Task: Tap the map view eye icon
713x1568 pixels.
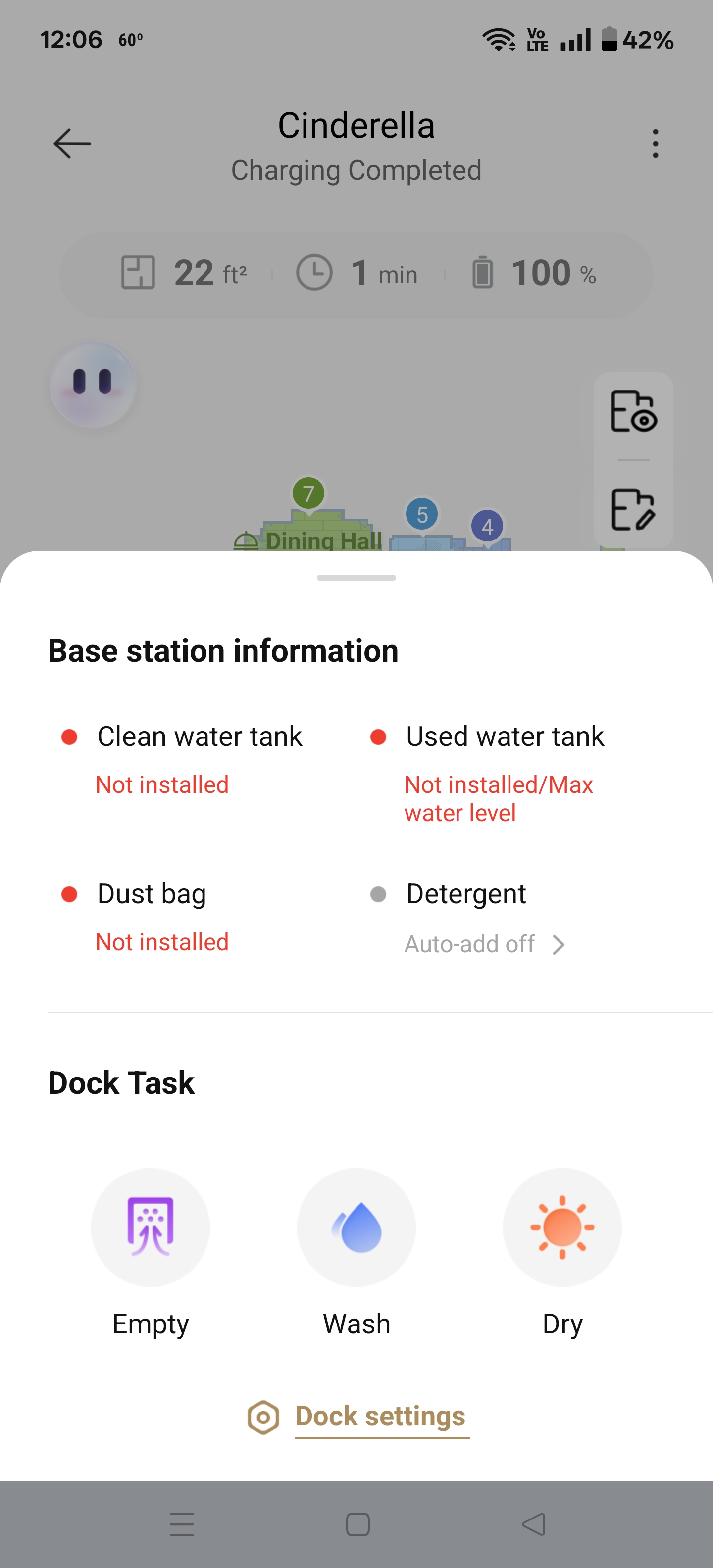Action: (x=633, y=411)
